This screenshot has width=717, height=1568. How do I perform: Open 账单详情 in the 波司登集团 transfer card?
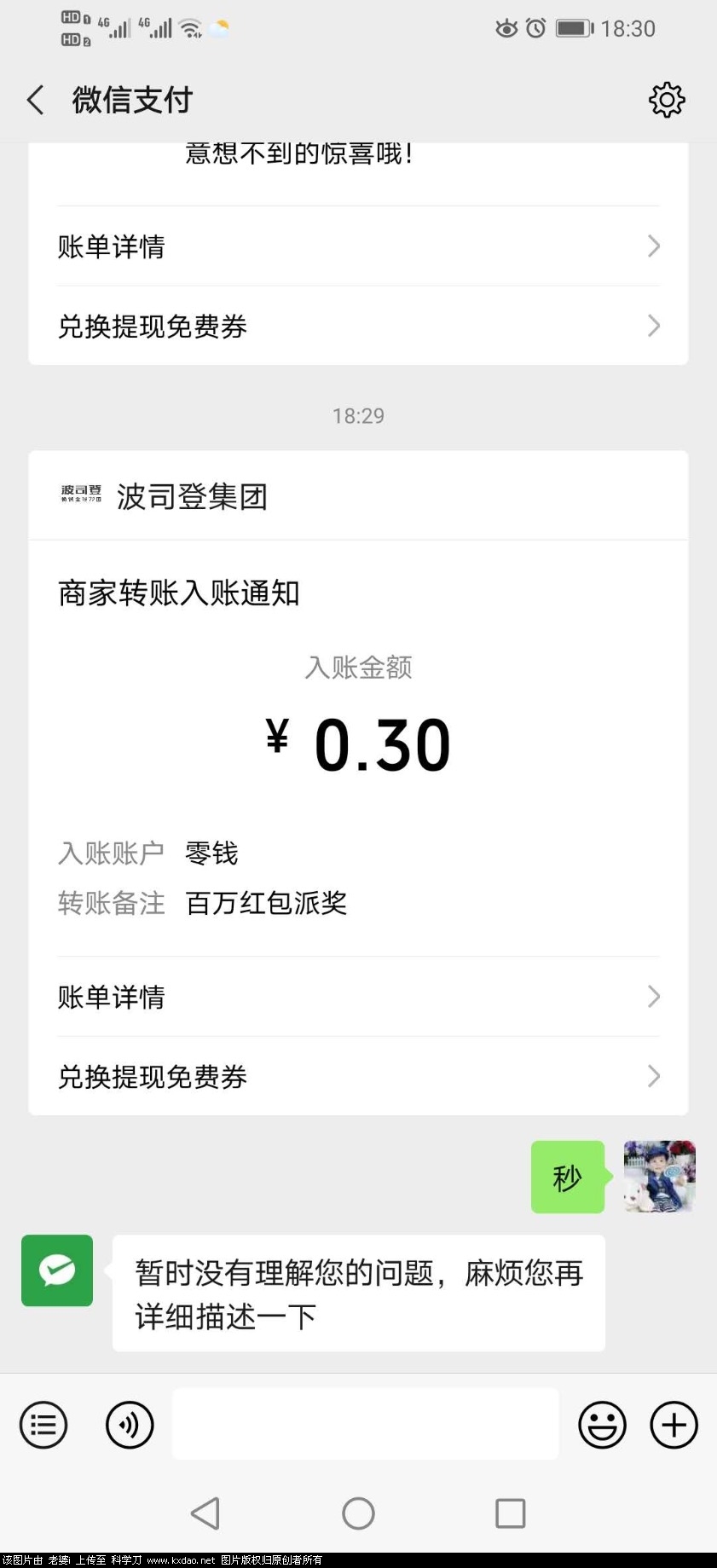pos(358,997)
